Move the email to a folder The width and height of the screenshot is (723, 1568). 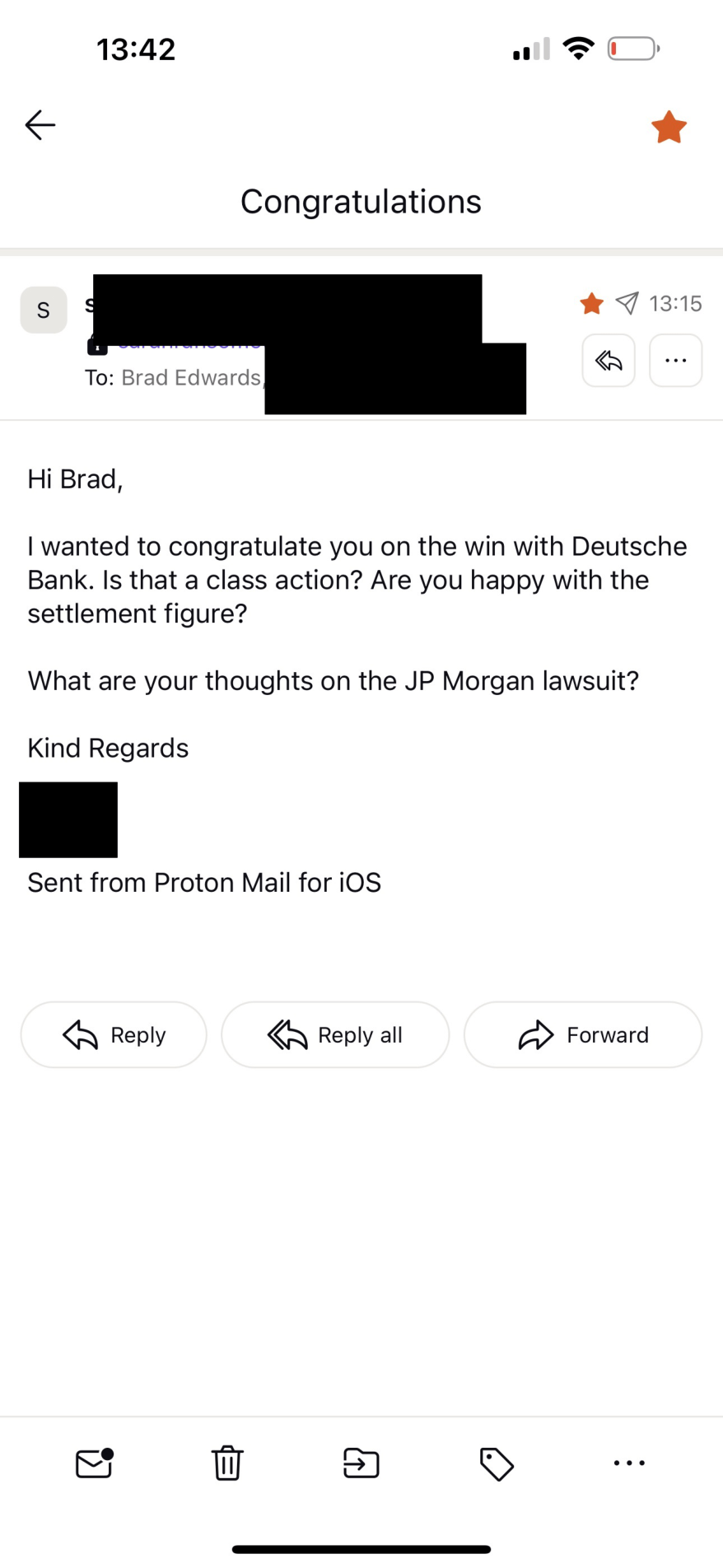coord(361,1463)
